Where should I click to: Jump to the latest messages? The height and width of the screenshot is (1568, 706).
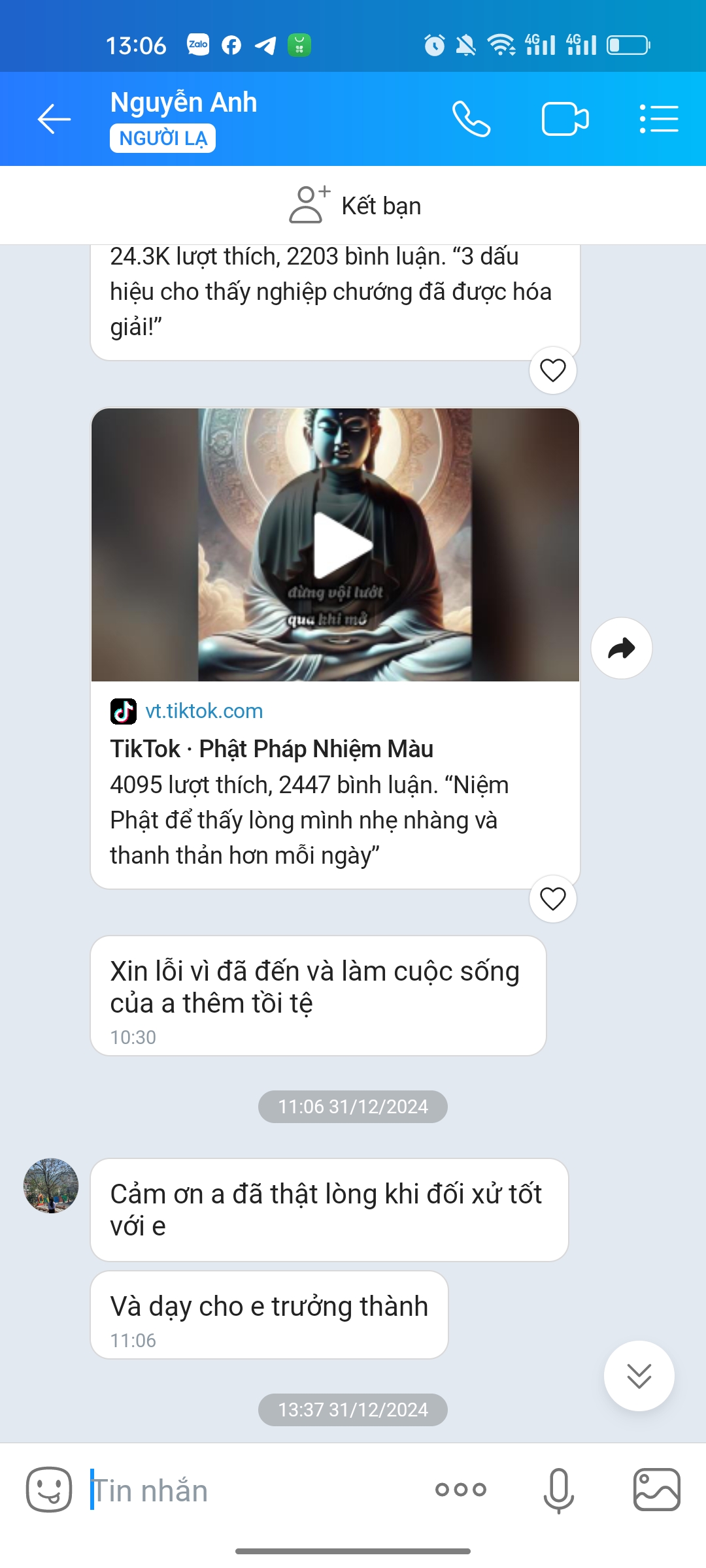pyautogui.click(x=639, y=1375)
